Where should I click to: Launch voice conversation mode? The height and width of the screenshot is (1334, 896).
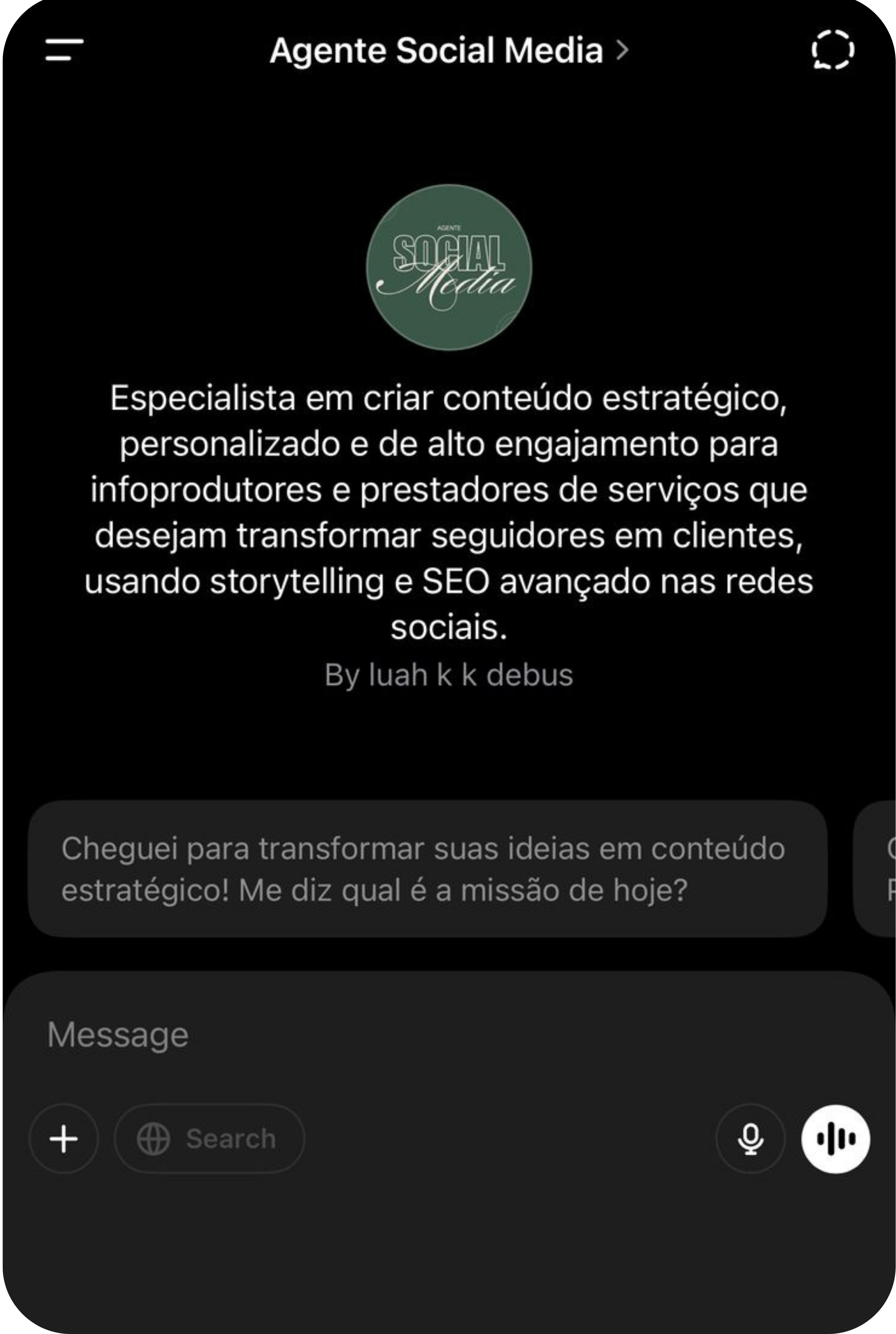(x=835, y=1139)
